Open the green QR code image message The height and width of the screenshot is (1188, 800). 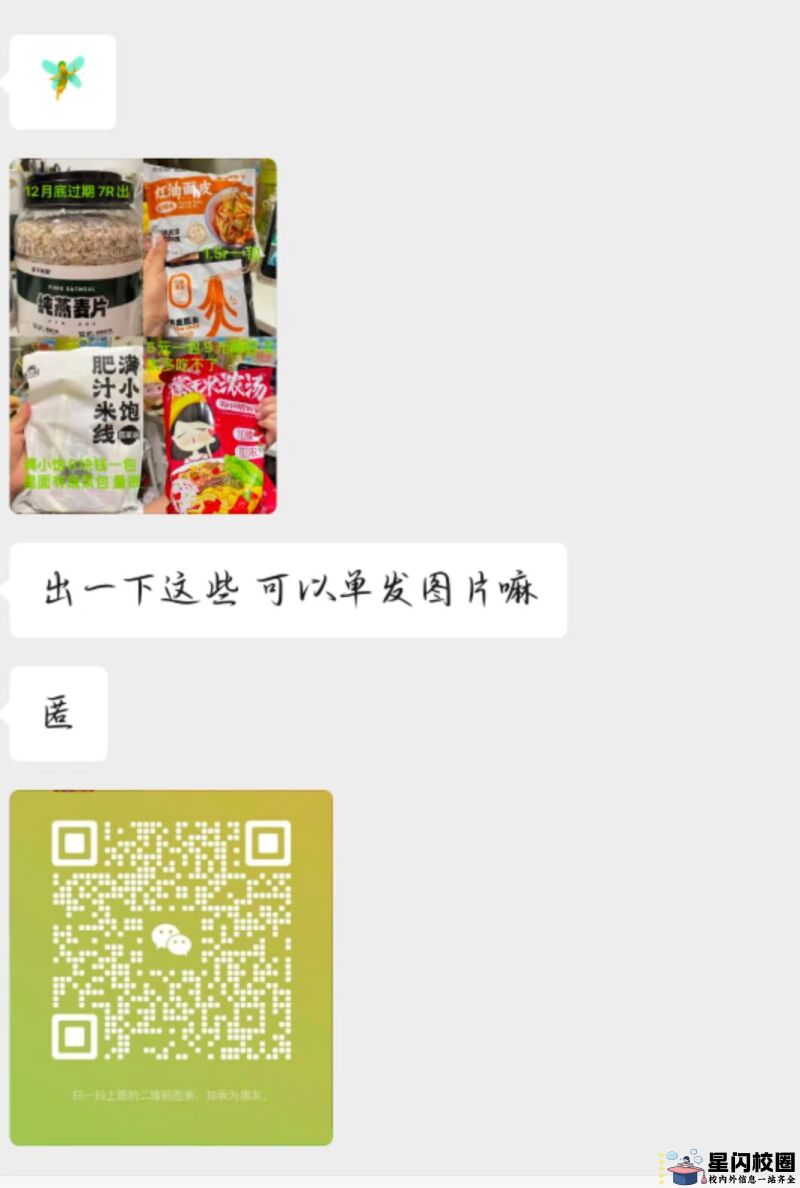coord(171,967)
